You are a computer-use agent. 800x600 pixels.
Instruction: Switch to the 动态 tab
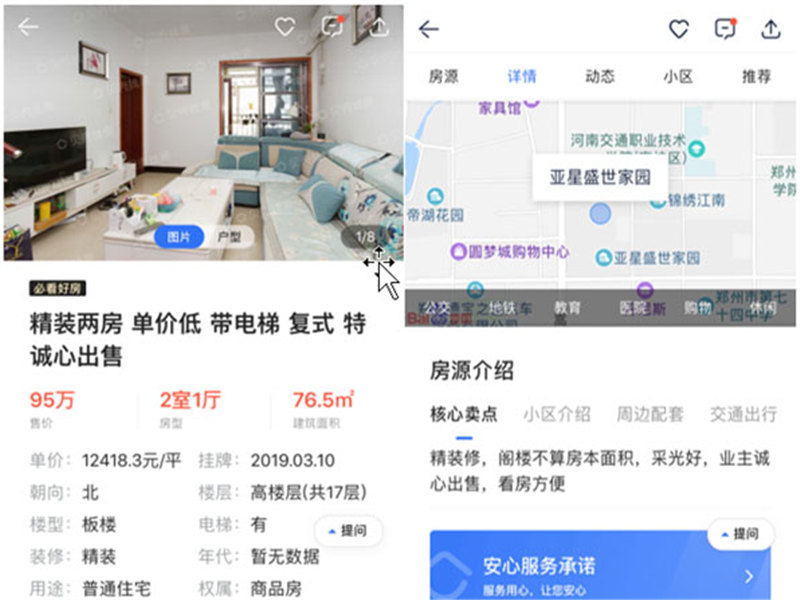click(x=600, y=77)
